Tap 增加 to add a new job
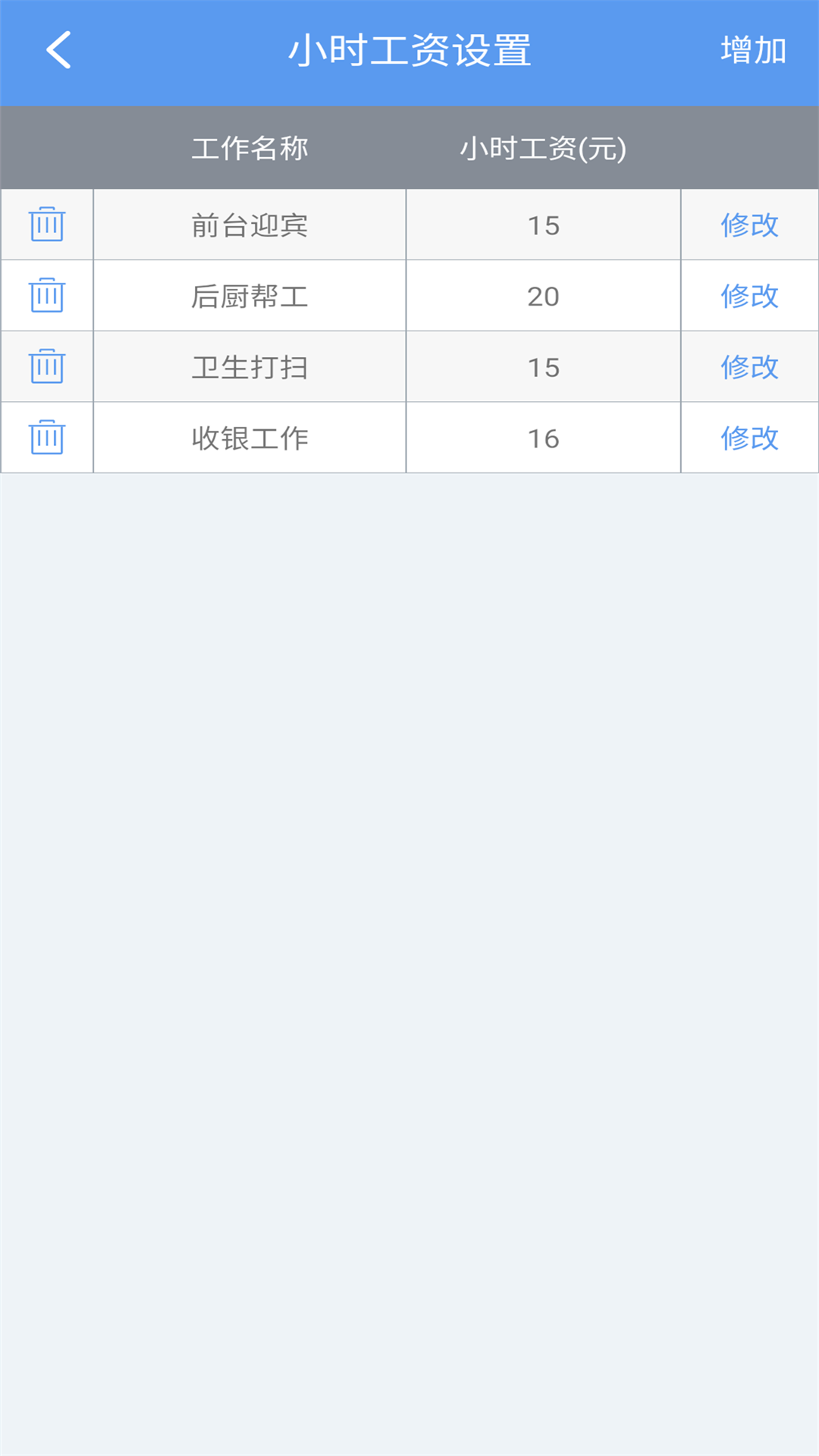Viewport: 819px width, 1456px height. tap(753, 51)
